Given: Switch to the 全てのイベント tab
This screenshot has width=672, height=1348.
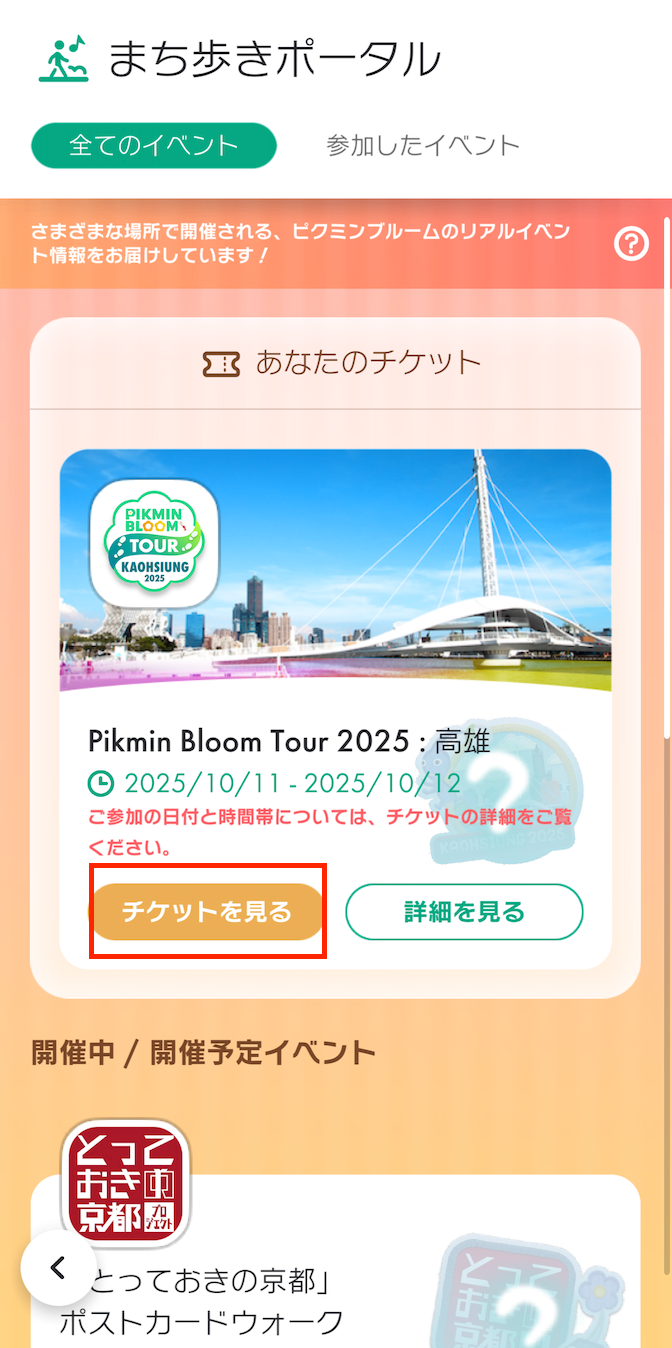Looking at the screenshot, I should pos(153,146).
